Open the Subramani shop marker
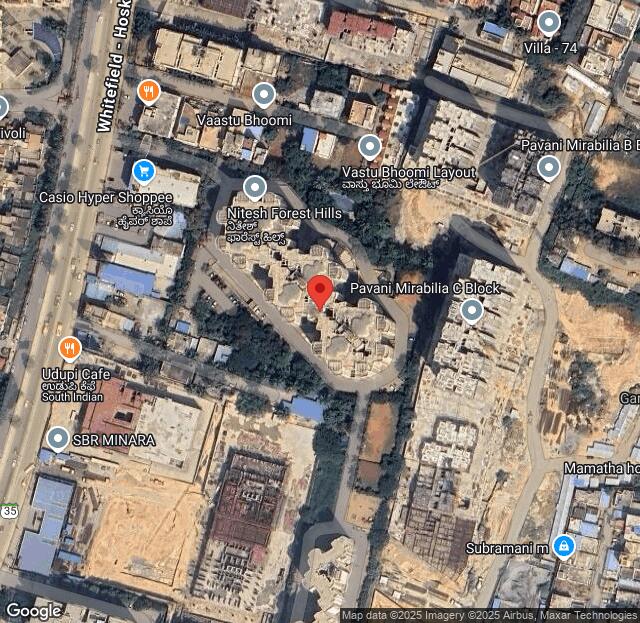This screenshot has width=640, height=623. click(x=564, y=546)
